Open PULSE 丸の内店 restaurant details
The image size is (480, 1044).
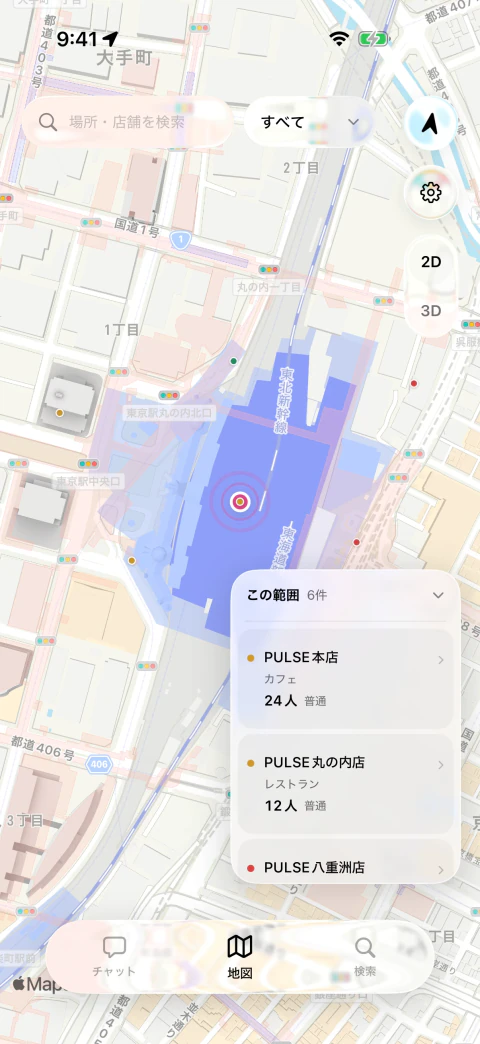click(346, 784)
